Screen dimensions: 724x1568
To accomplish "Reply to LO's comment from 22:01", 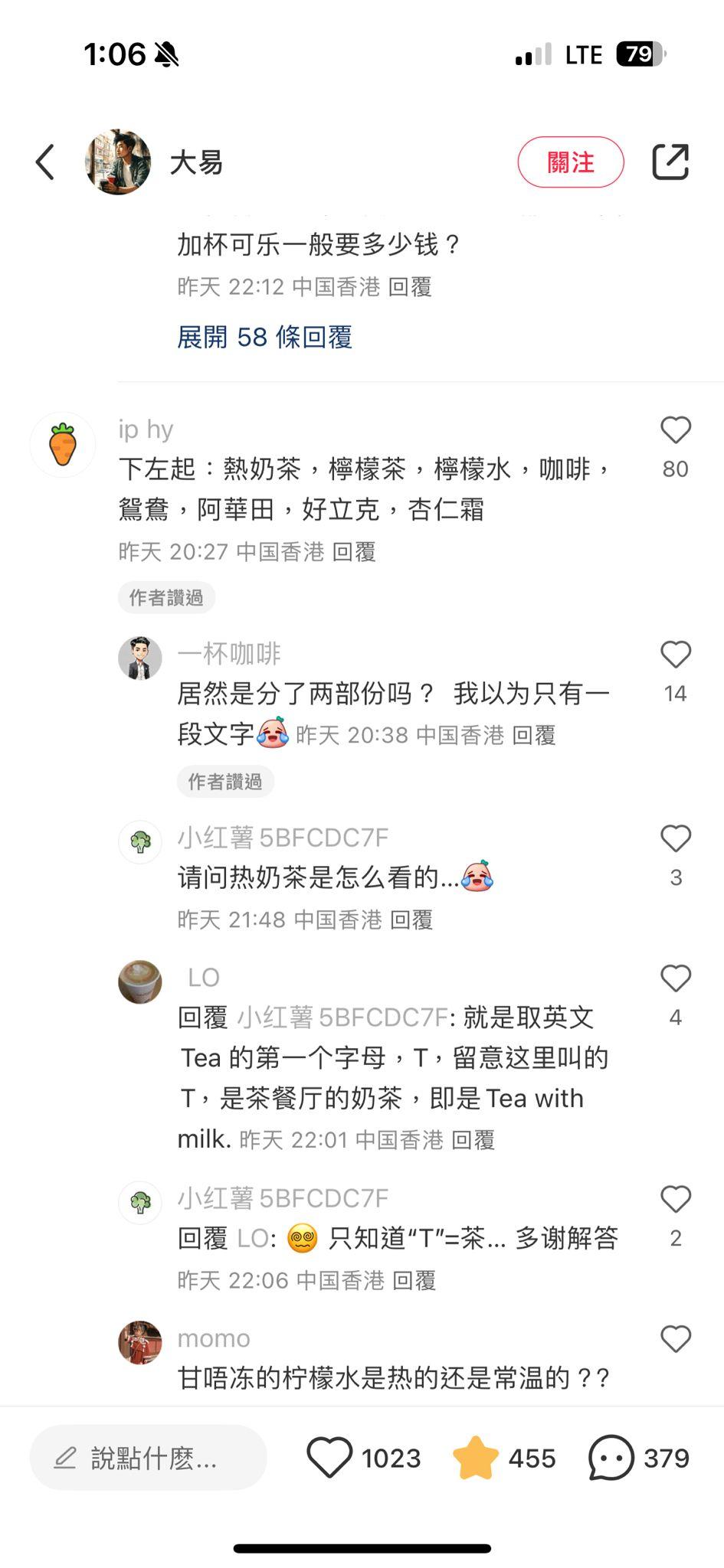I will (473, 1140).
